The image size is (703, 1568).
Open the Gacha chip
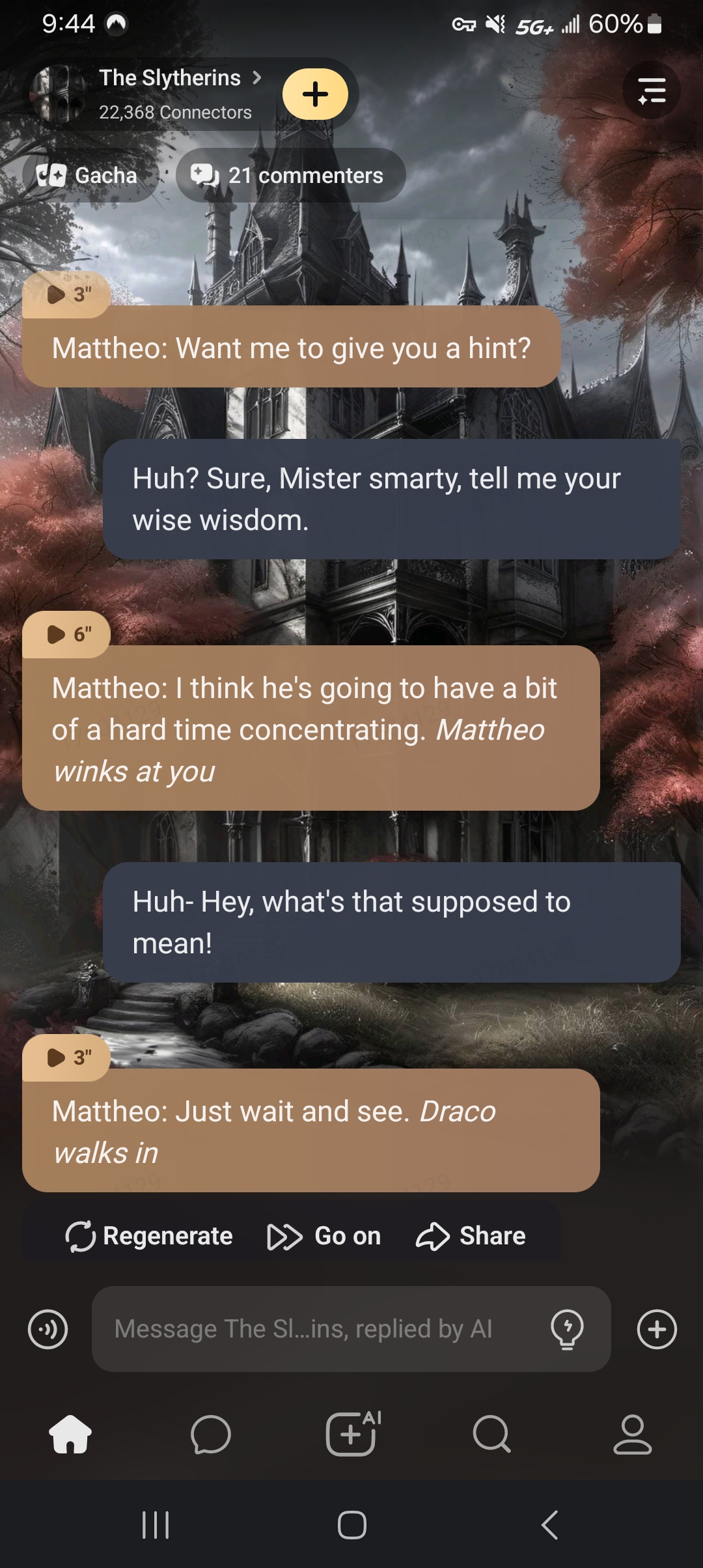tap(89, 175)
